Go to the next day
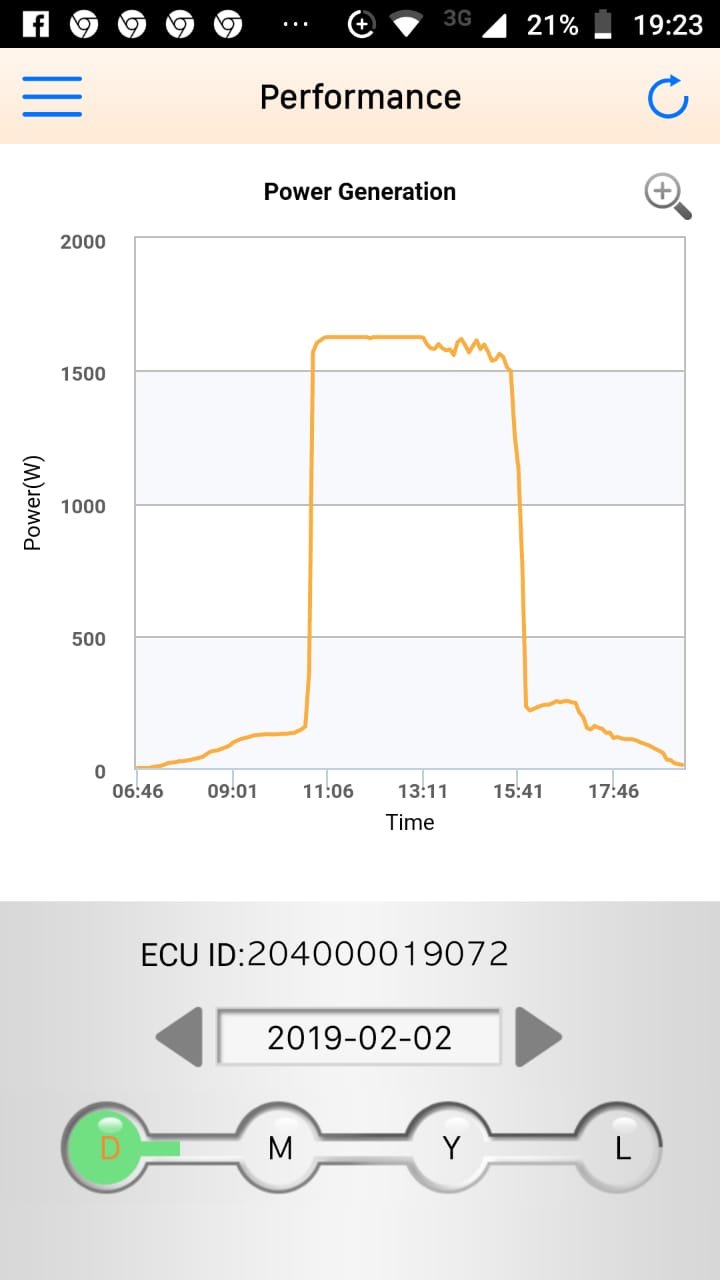 tap(538, 1037)
